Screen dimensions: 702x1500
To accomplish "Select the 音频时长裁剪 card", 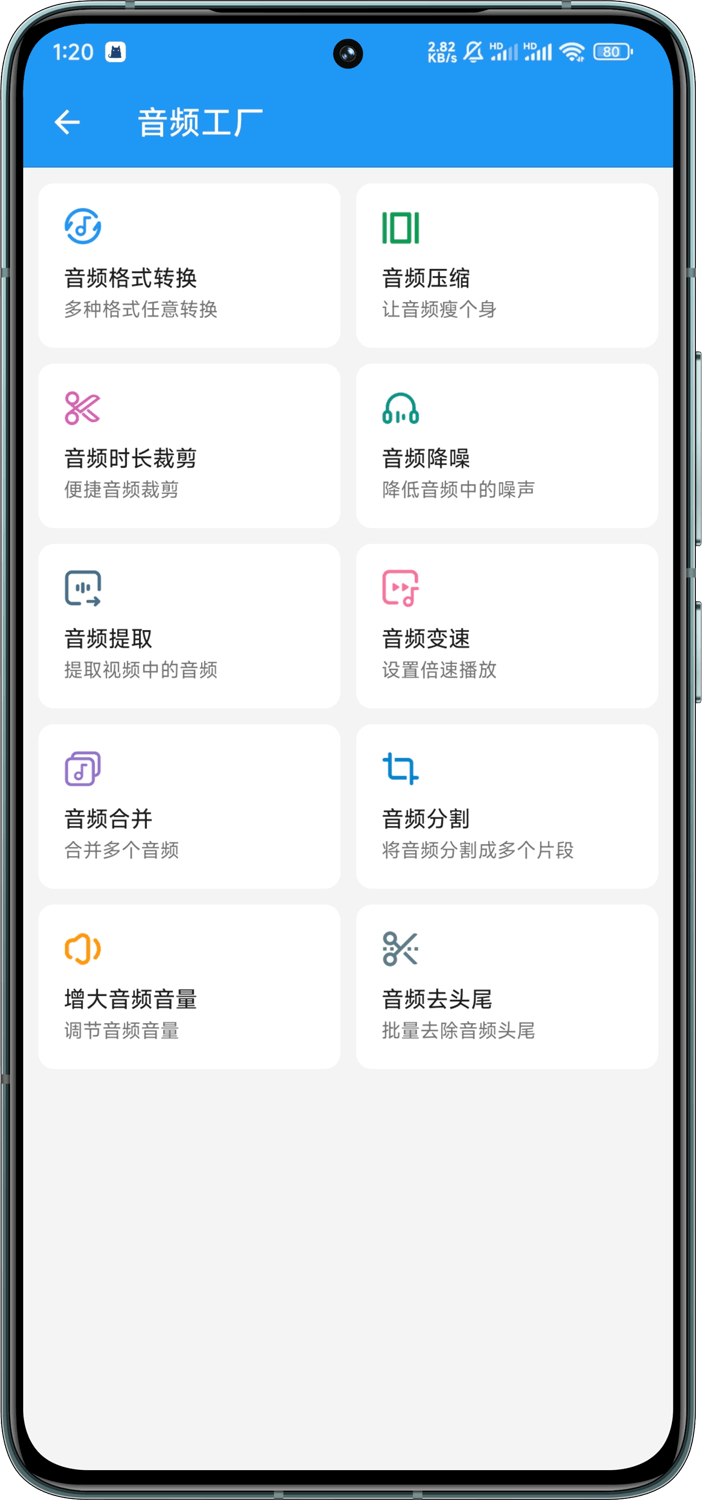I will coord(189,446).
